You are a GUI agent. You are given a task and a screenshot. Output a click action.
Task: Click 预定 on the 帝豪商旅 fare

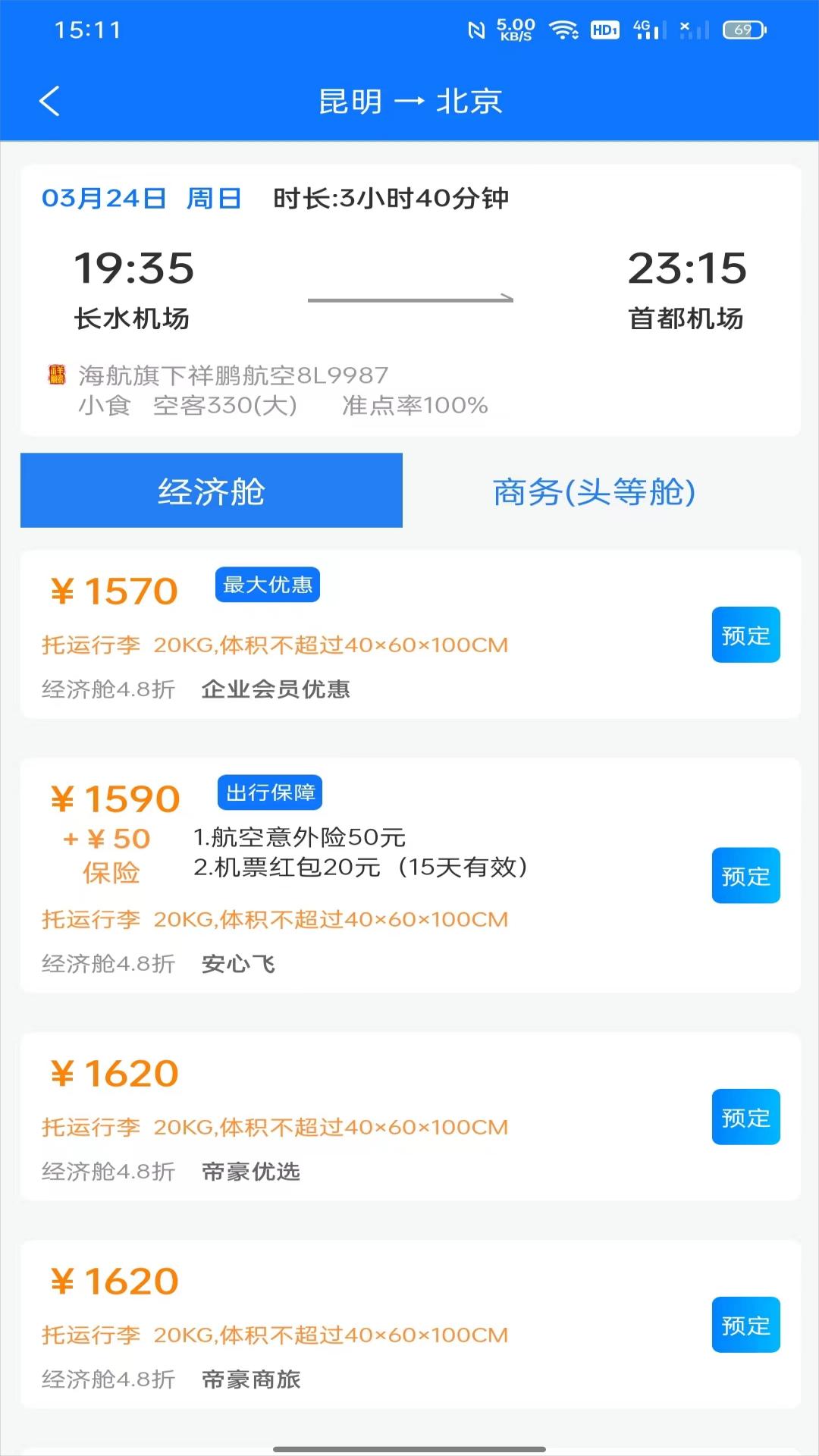tap(745, 1325)
